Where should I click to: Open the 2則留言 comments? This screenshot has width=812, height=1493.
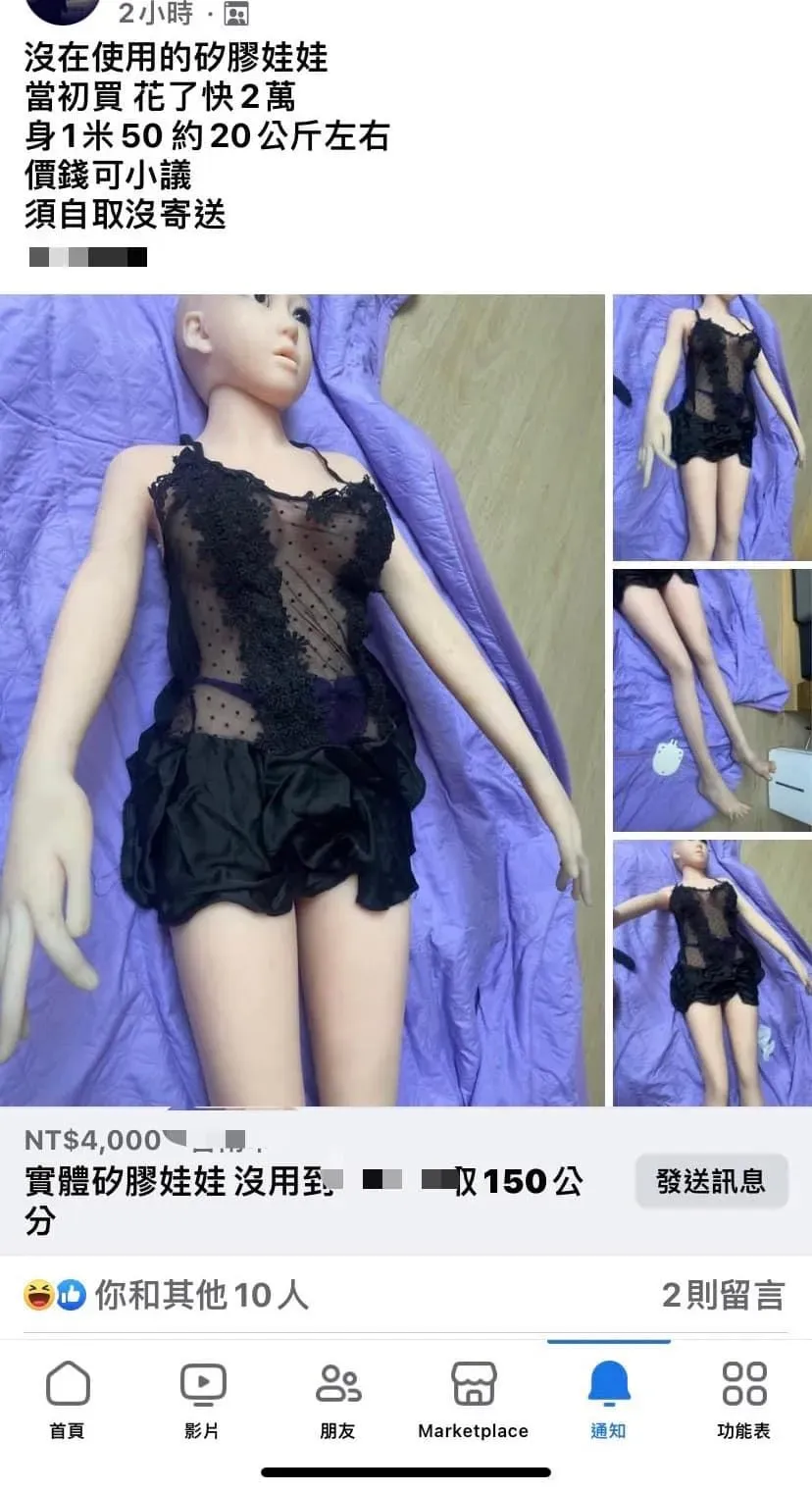723,1295
